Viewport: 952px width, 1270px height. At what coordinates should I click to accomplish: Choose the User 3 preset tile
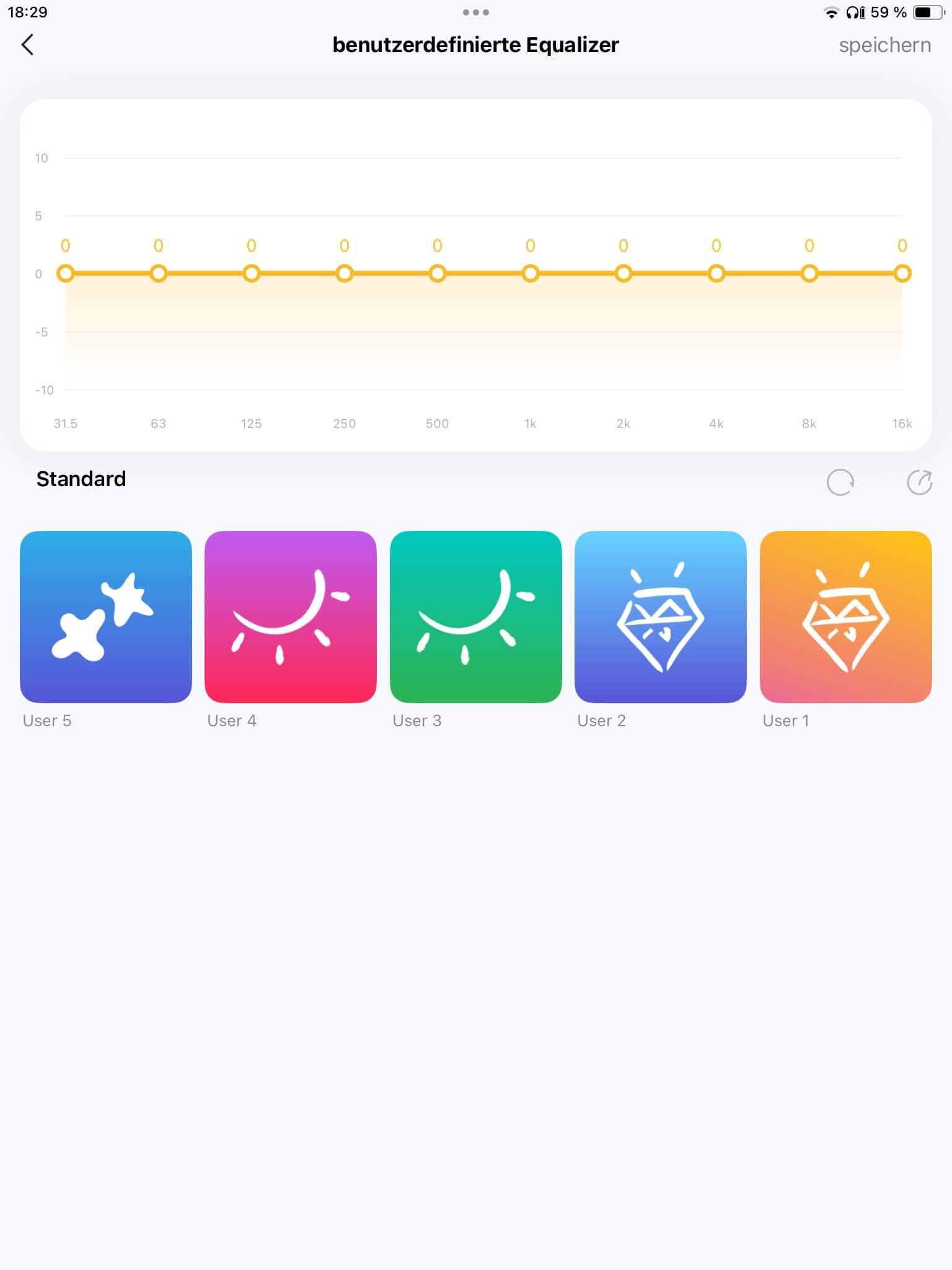click(x=475, y=616)
